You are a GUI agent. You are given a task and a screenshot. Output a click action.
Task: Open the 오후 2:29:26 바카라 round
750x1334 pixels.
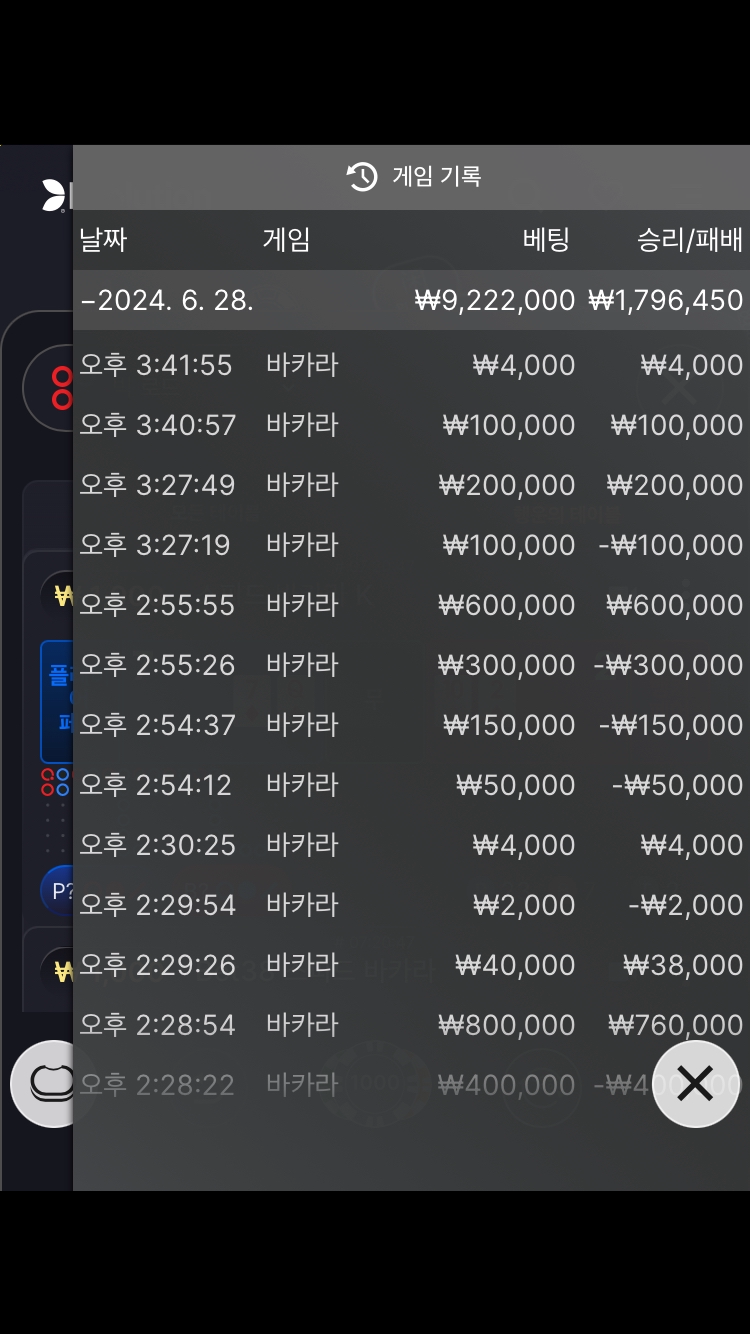point(411,965)
